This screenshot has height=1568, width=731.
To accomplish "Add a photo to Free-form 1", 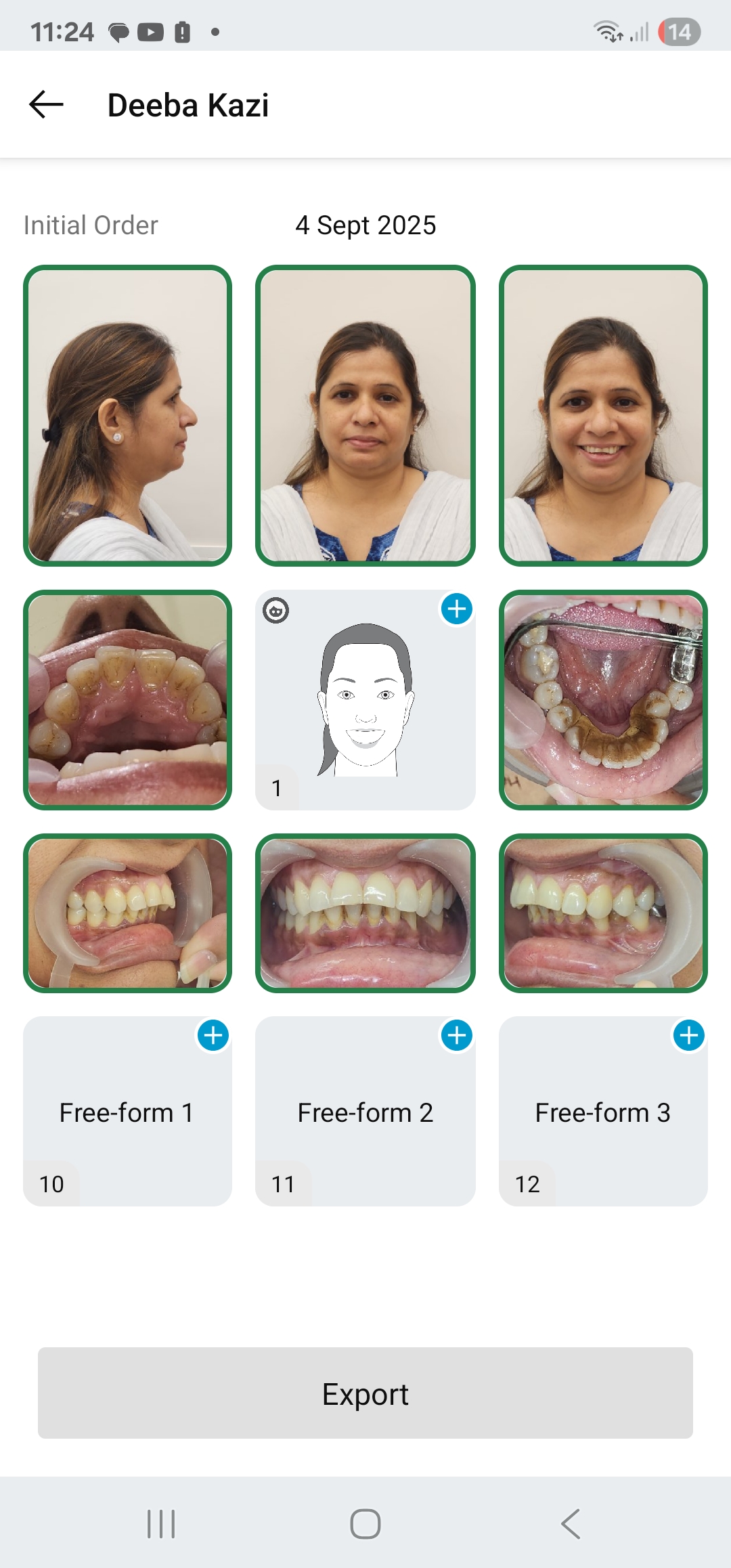I will [213, 1035].
